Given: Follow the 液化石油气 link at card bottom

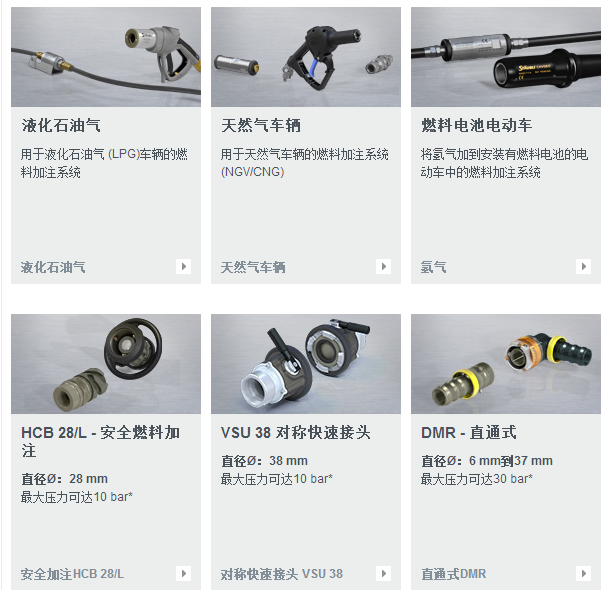Looking at the screenshot, I should [53, 267].
